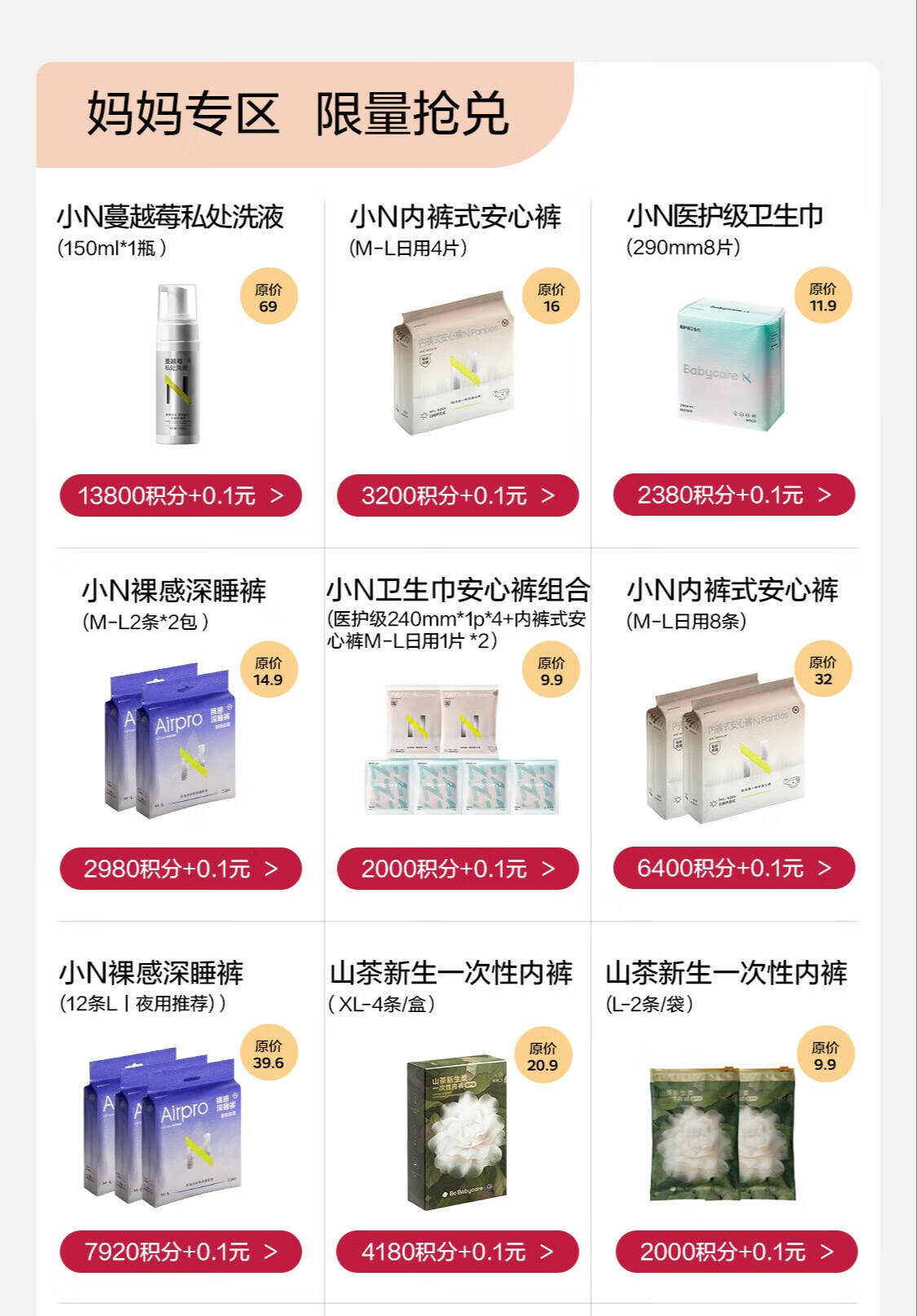Viewport: 917px width, 1316px height.
Task: Tap 3200积分+0.1元 for the 4-piece 安心裤
Action: click(x=457, y=495)
